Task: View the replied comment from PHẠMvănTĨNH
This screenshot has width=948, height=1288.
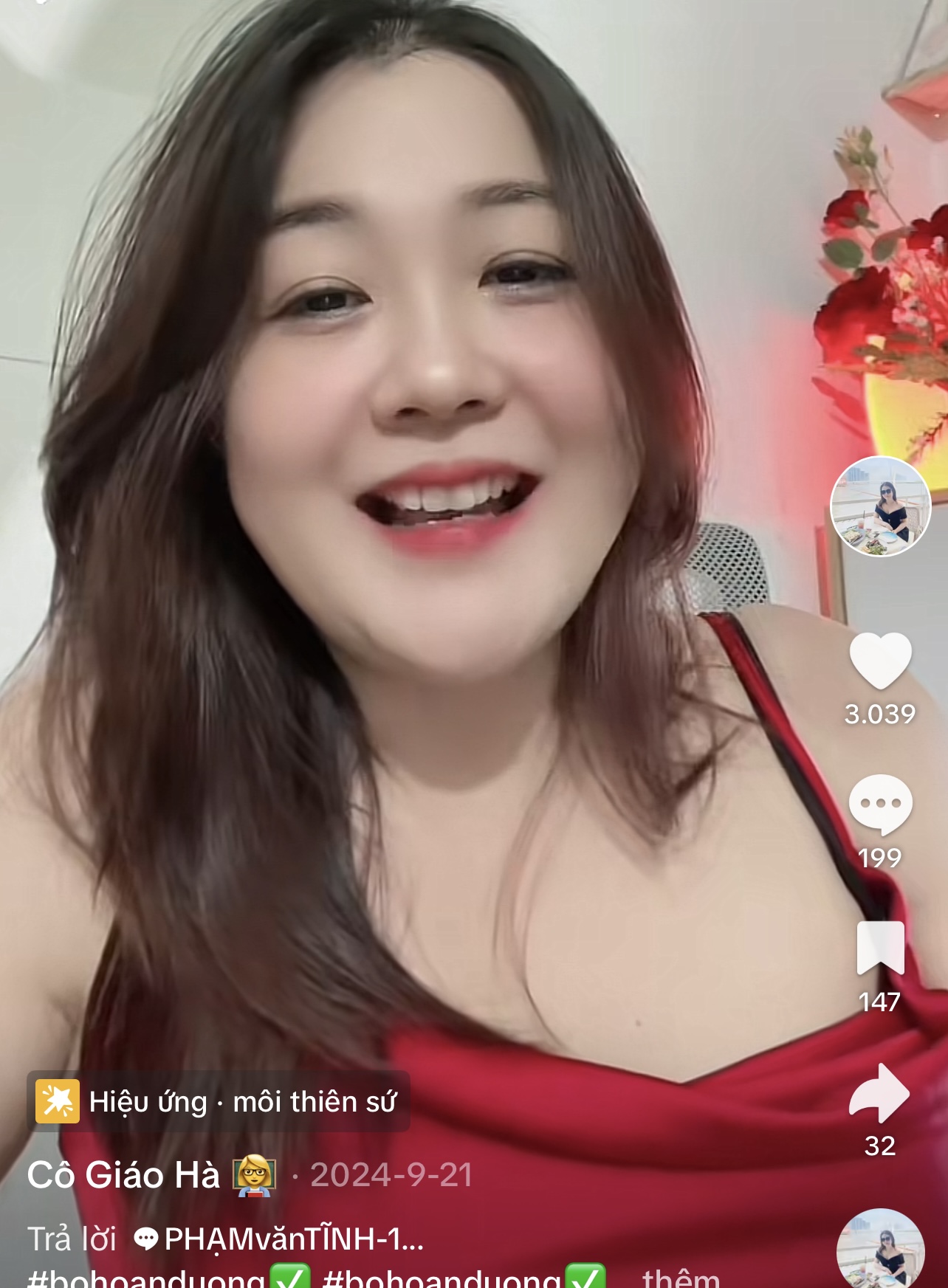Action: pos(279,1239)
